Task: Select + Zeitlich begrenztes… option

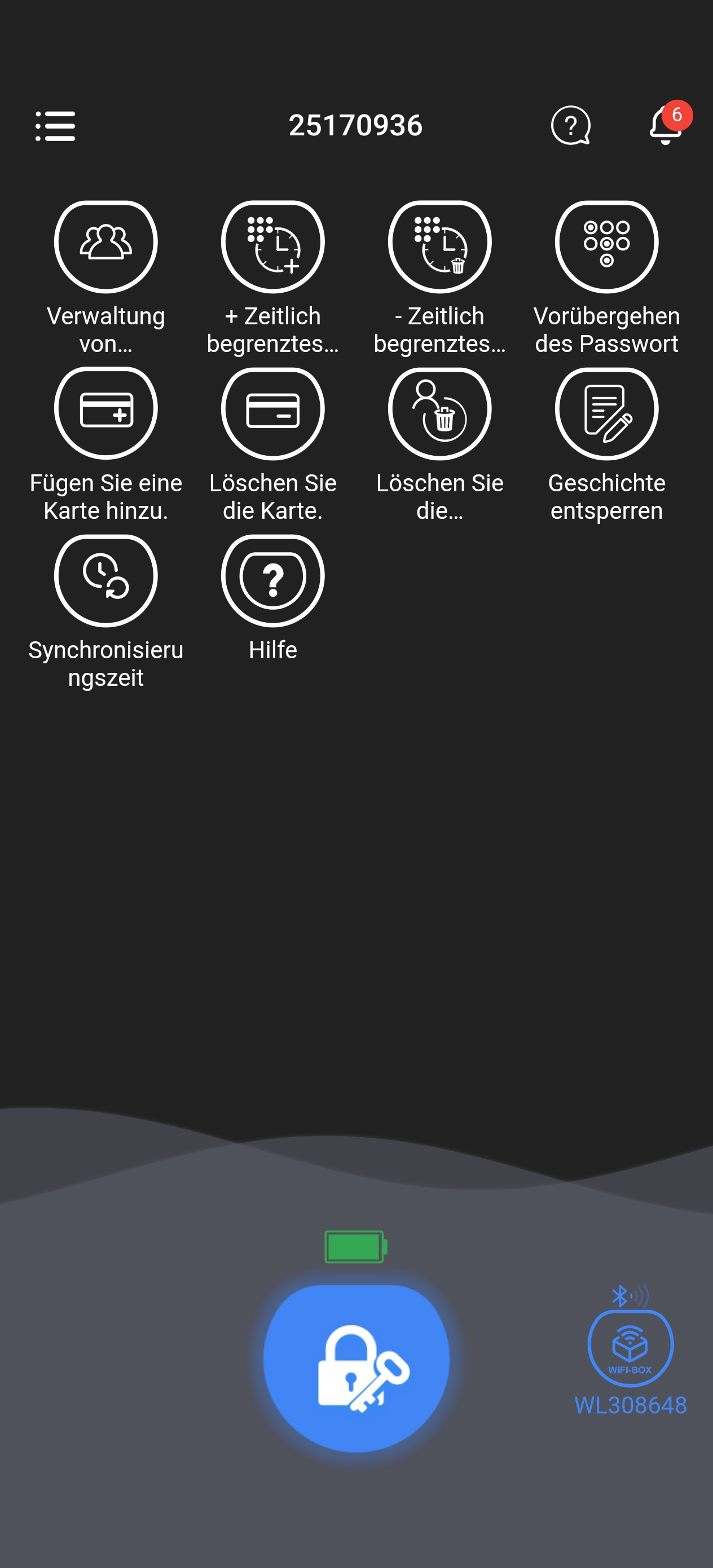Action: pos(273,278)
